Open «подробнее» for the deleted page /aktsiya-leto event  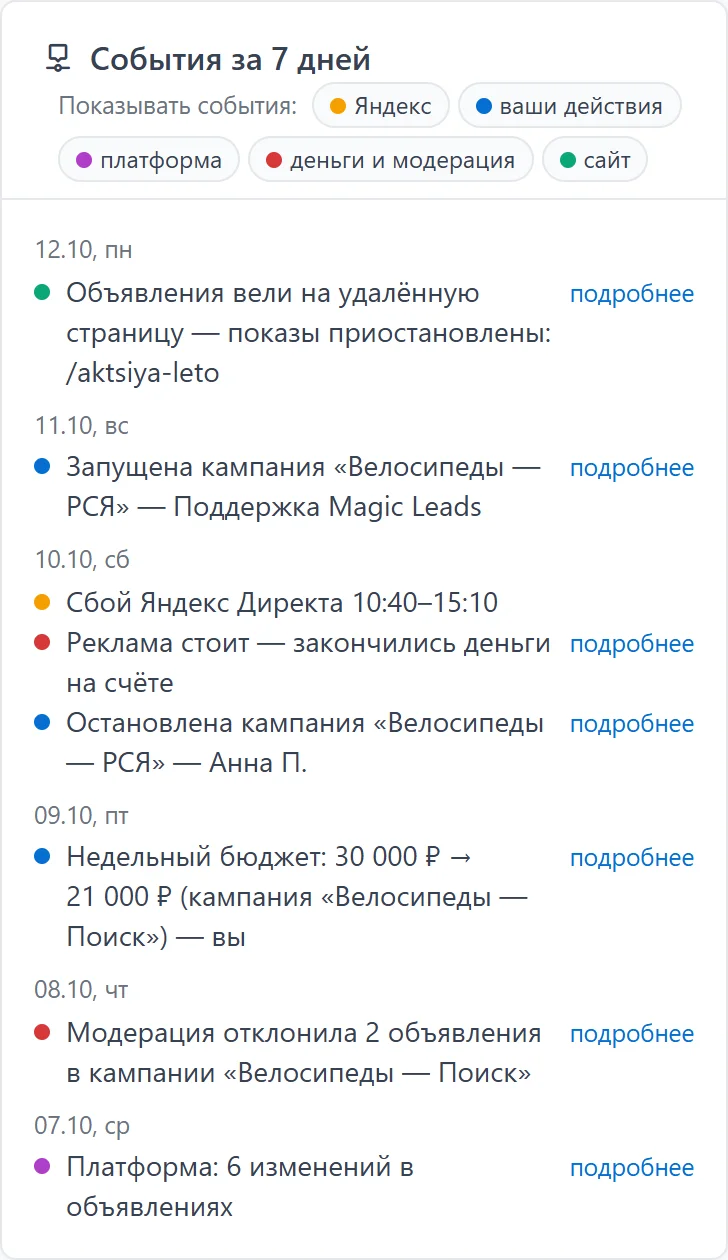point(632,294)
